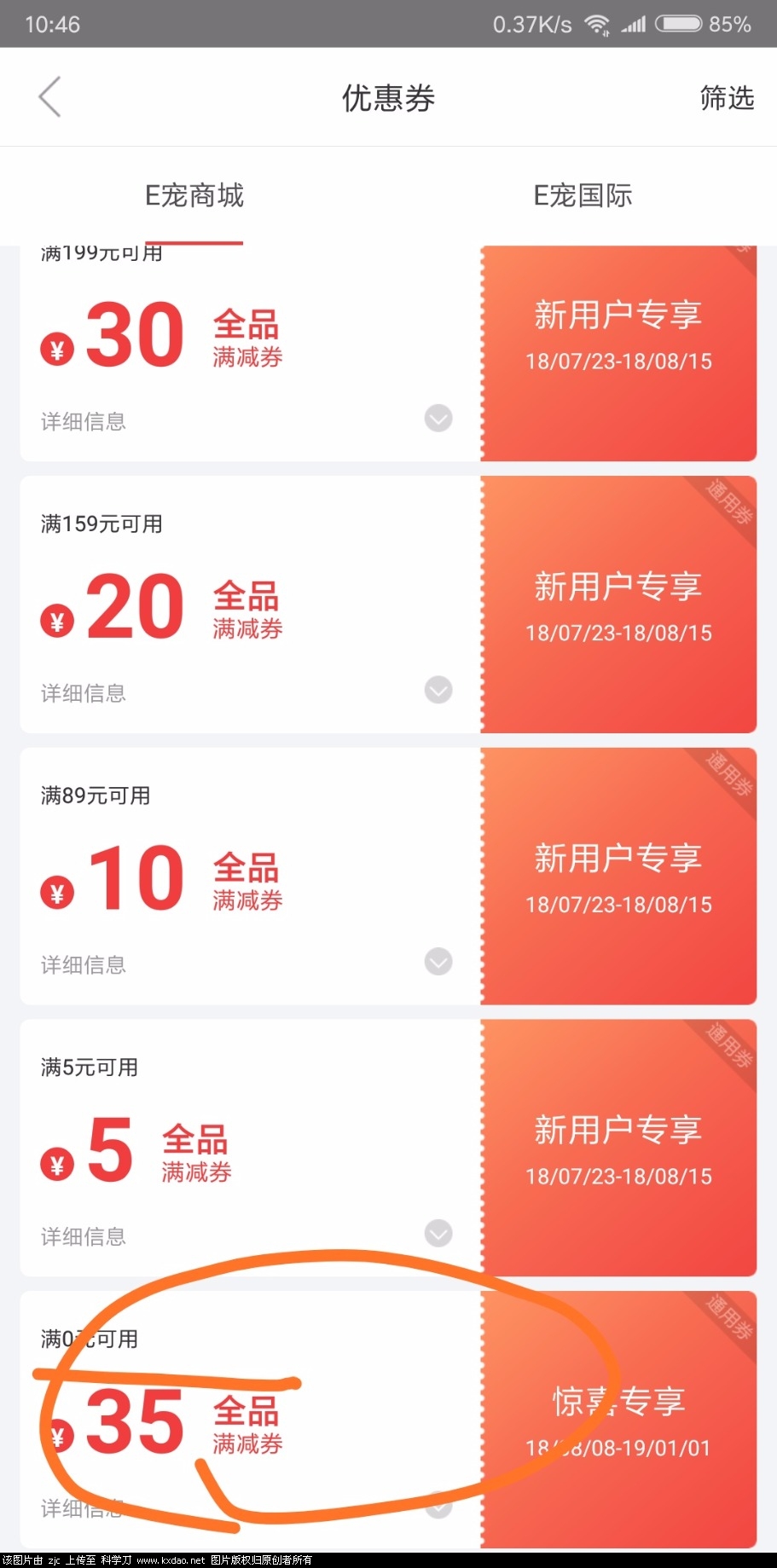The height and width of the screenshot is (1568, 777).
Task: Open the 满5元可用 新用户专享 coupon
Action: pyautogui.click(x=618, y=1148)
